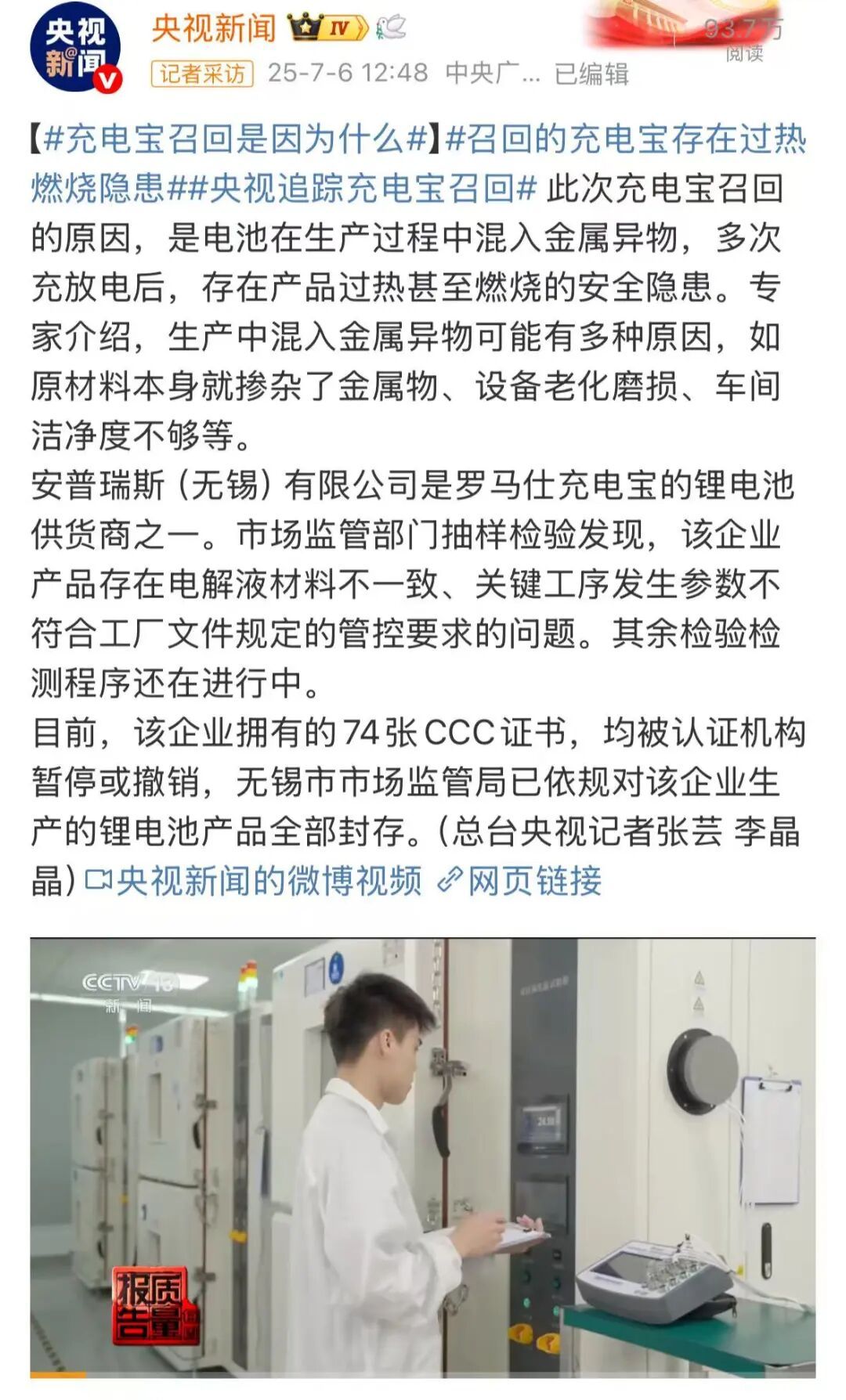This screenshot has width=846, height=1400.
Task: Open 央视新闻 profile avatar
Action: tap(74, 47)
